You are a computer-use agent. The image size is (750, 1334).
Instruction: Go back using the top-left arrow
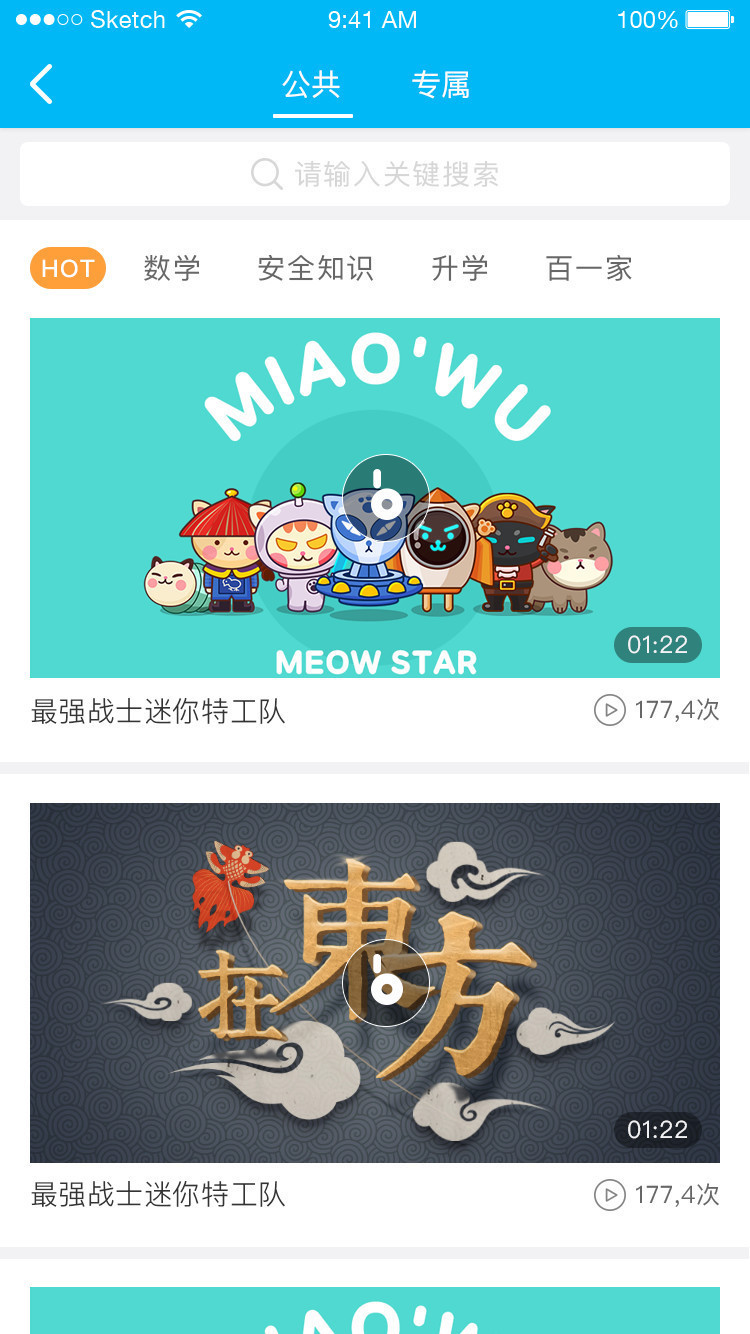41,85
